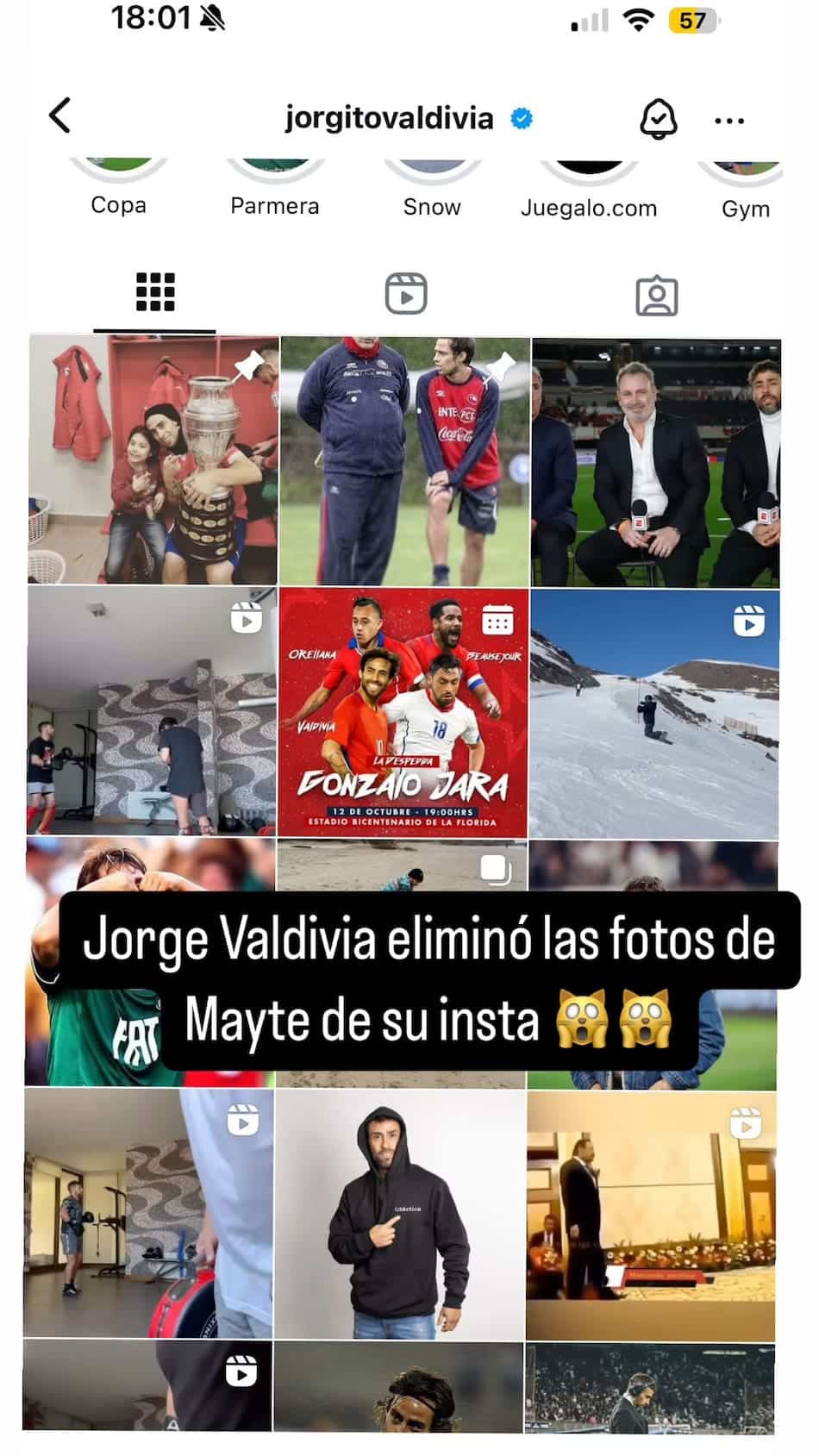Open the pinned post with the coach on the field
Viewport: 819px width, 1456px height.
404,461
